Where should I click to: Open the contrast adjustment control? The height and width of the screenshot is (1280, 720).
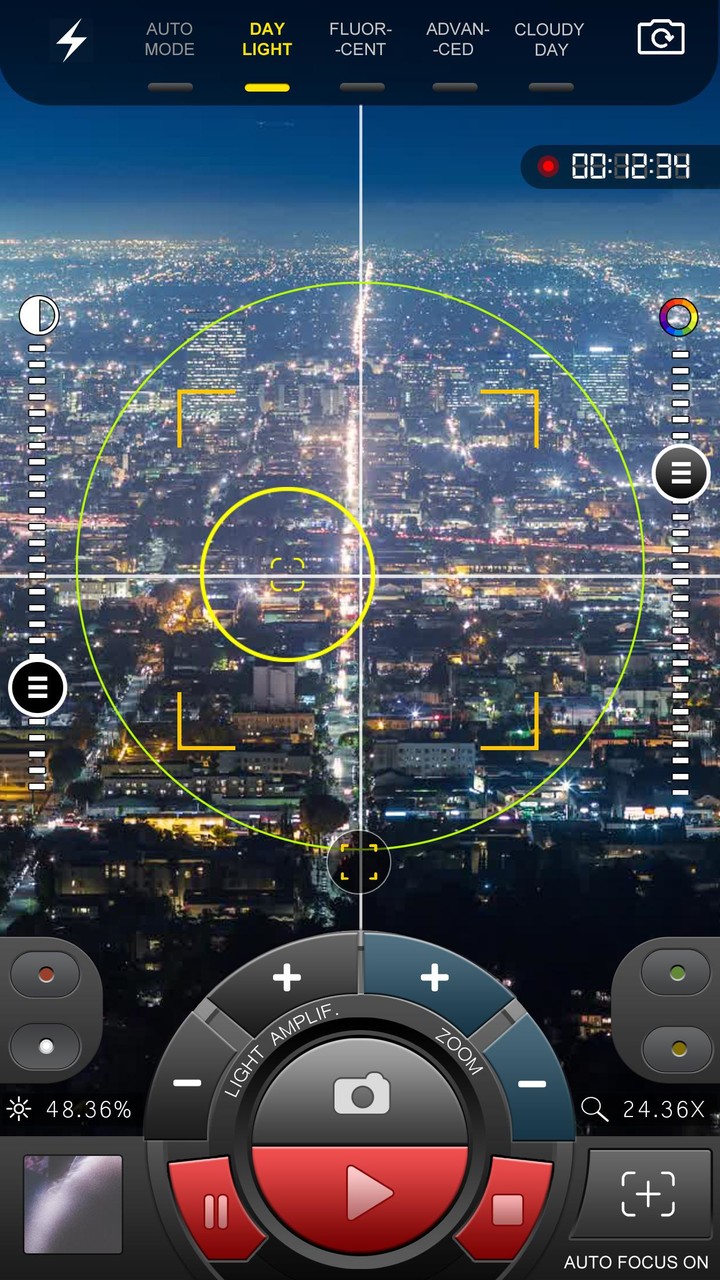tap(37, 315)
